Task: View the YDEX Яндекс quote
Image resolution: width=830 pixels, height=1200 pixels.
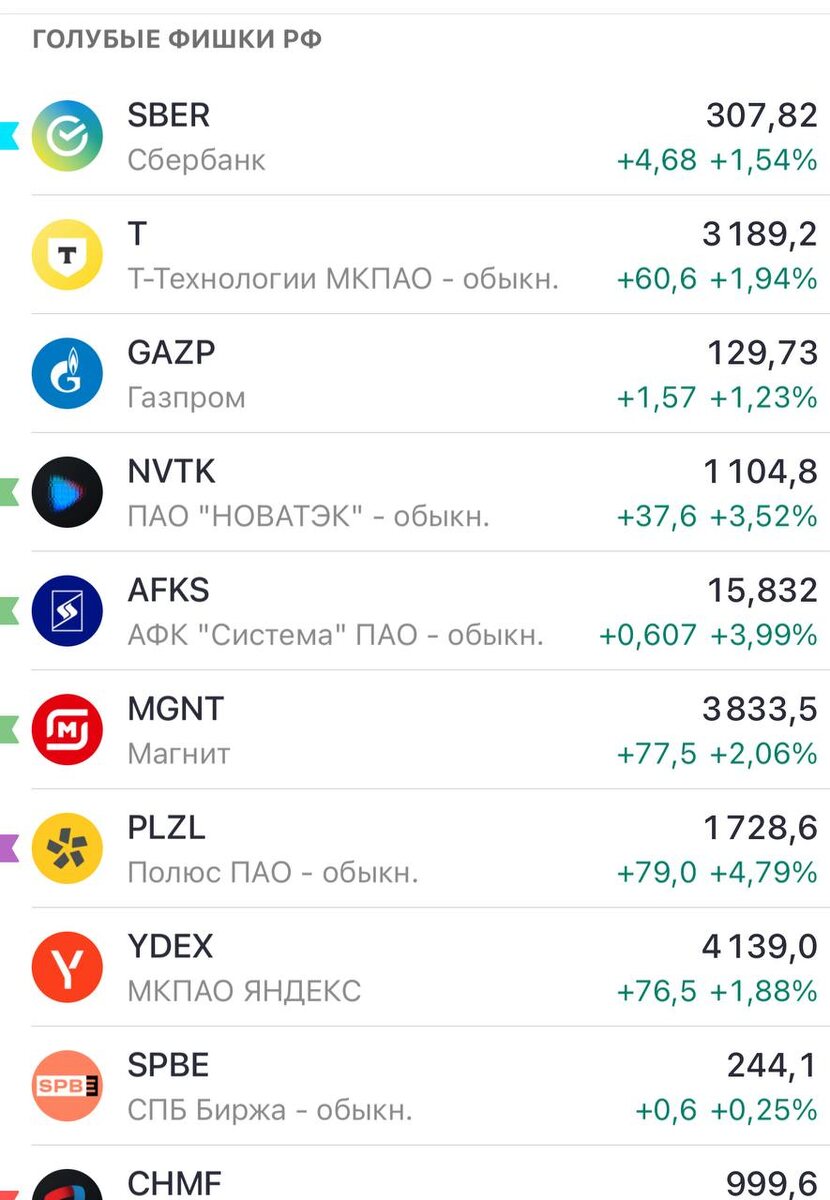Action: [x=415, y=967]
